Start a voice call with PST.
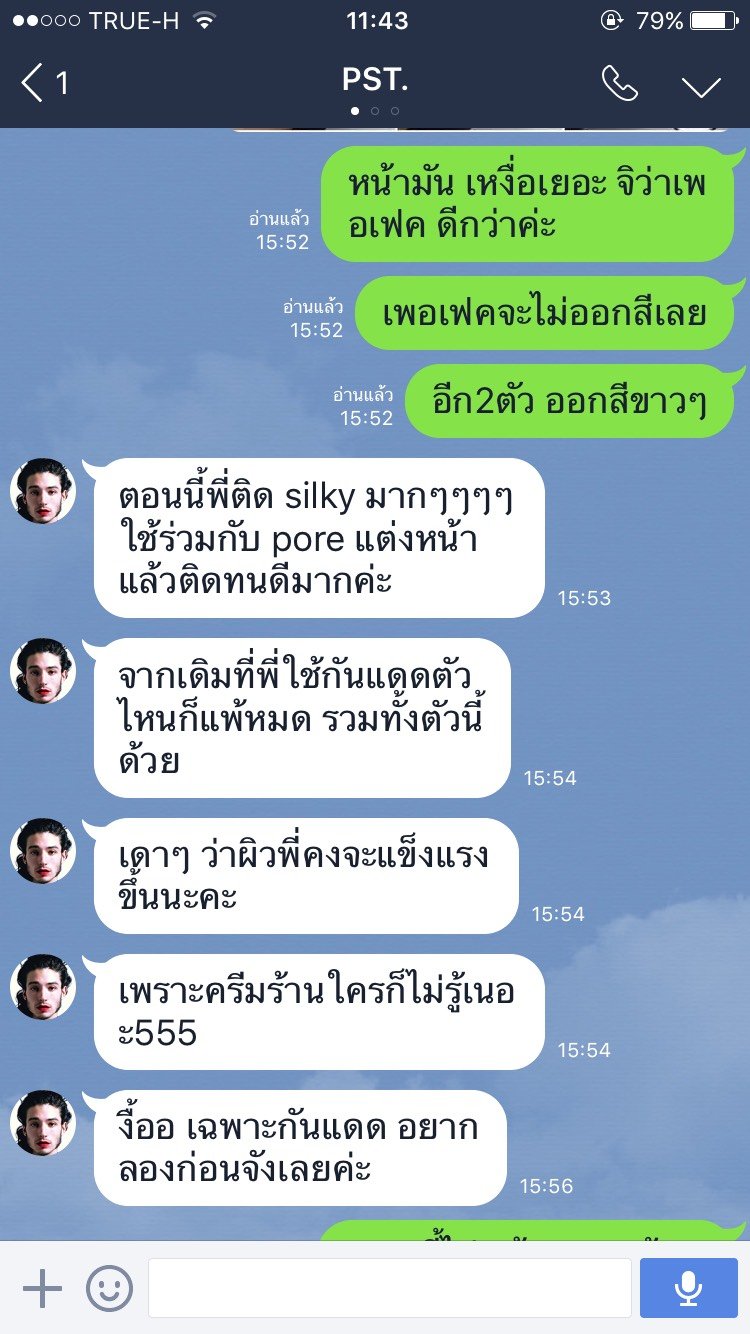The height and width of the screenshot is (1334, 750). 620,84
